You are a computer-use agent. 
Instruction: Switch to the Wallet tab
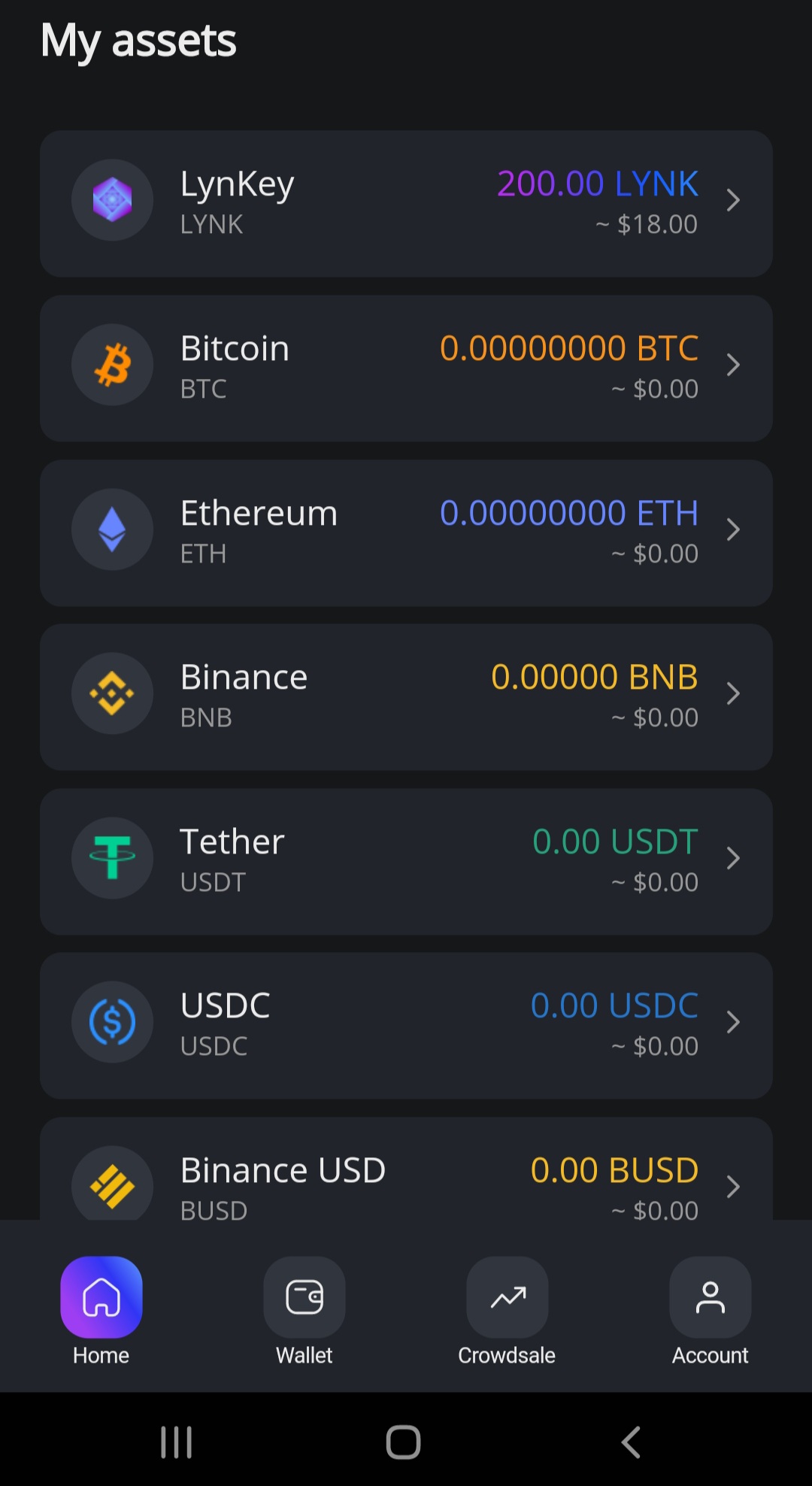(x=304, y=1312)
